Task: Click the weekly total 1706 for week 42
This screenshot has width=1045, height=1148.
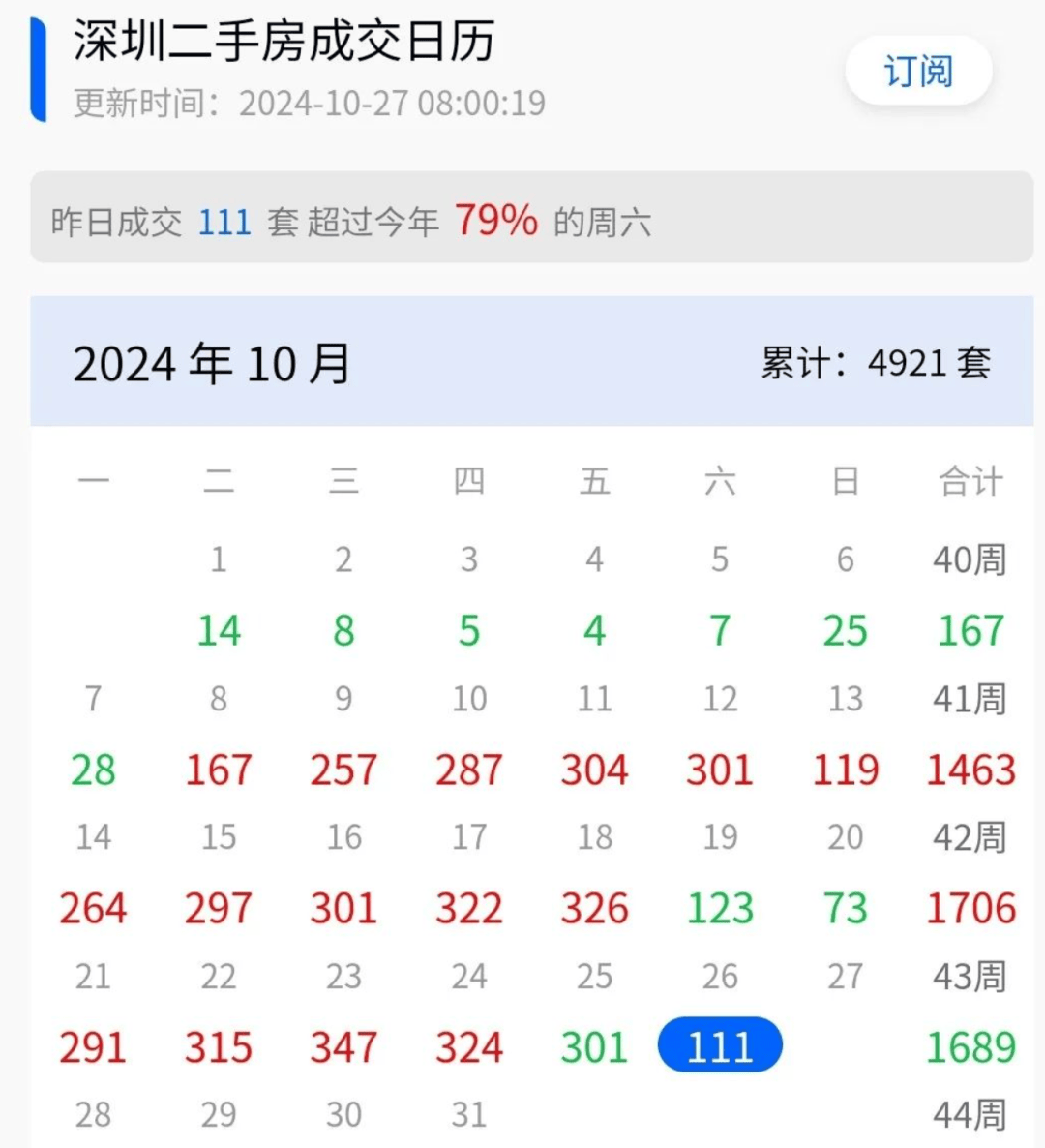Action: point(970,908)
